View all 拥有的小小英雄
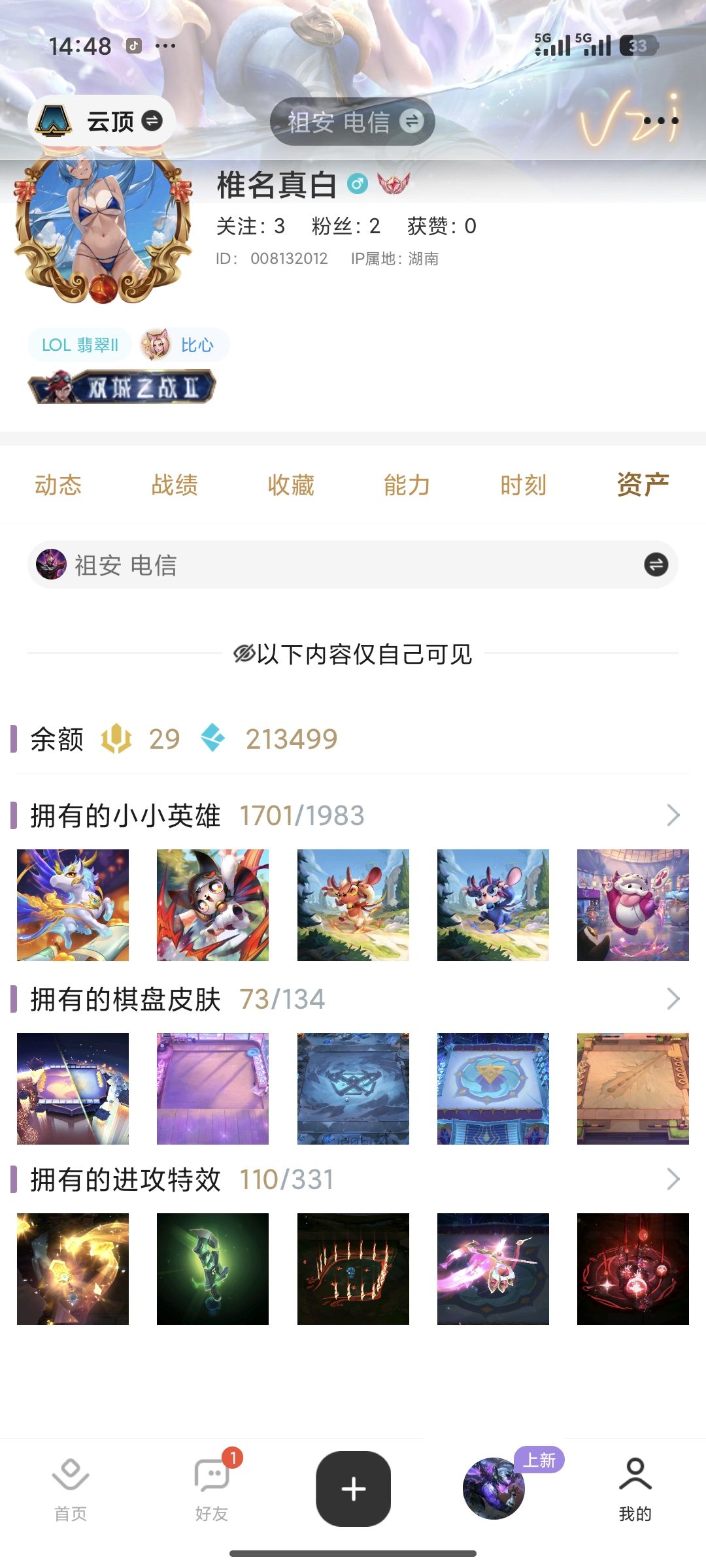The image size is (706, 1568). [x=673, y=815]
